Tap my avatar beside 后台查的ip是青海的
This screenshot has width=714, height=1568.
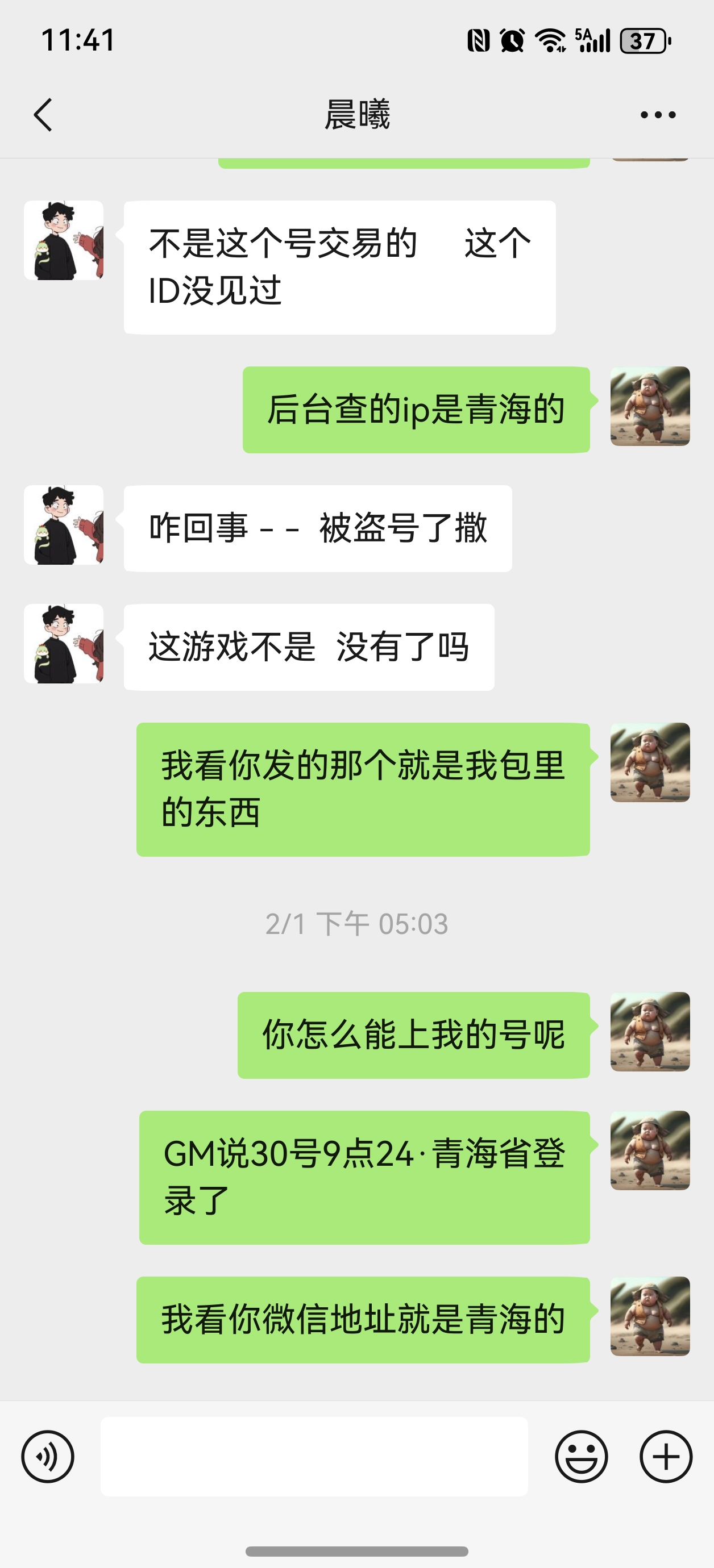tap(649, 406)
